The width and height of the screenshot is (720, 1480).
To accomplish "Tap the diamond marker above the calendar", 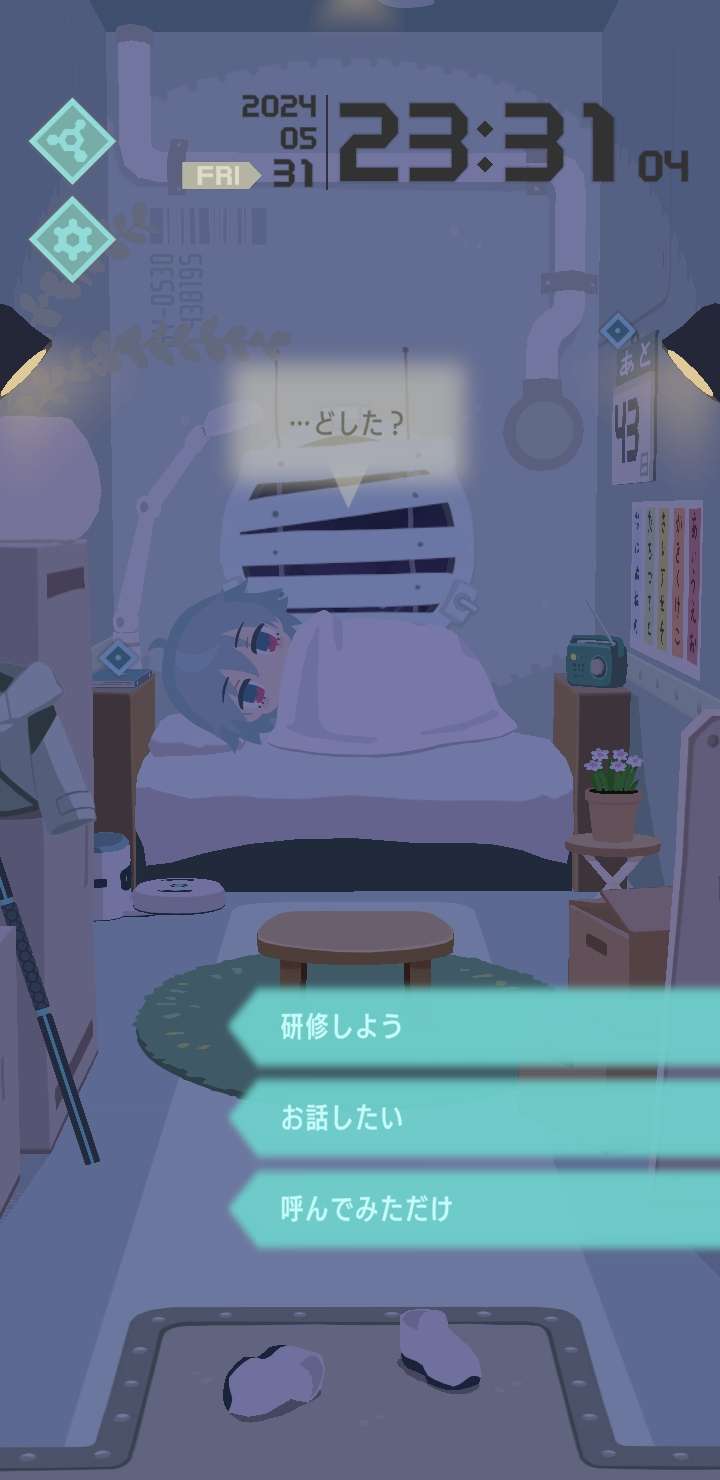I will point(617,330).
